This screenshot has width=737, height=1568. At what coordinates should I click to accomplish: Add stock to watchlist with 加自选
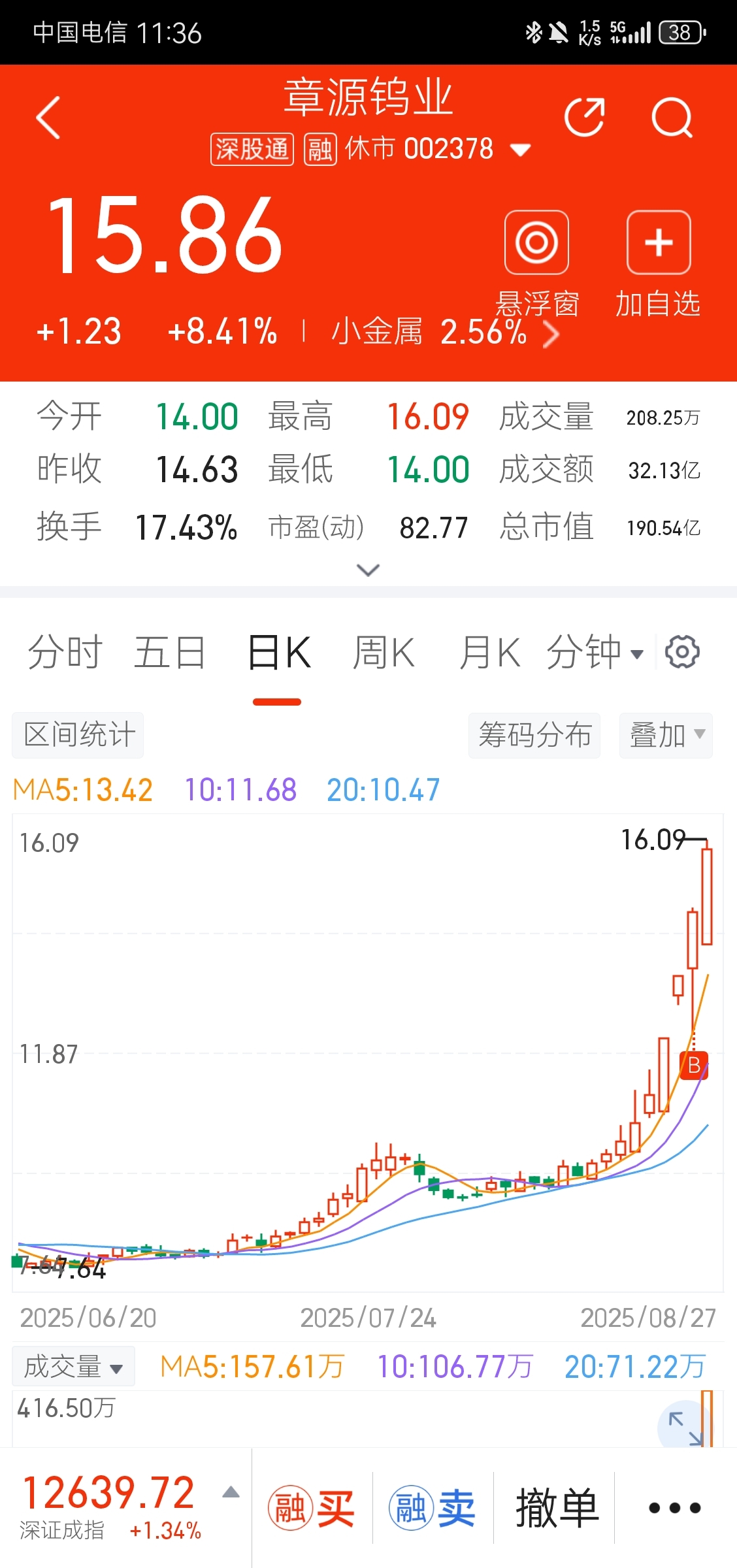coord(659,264)
